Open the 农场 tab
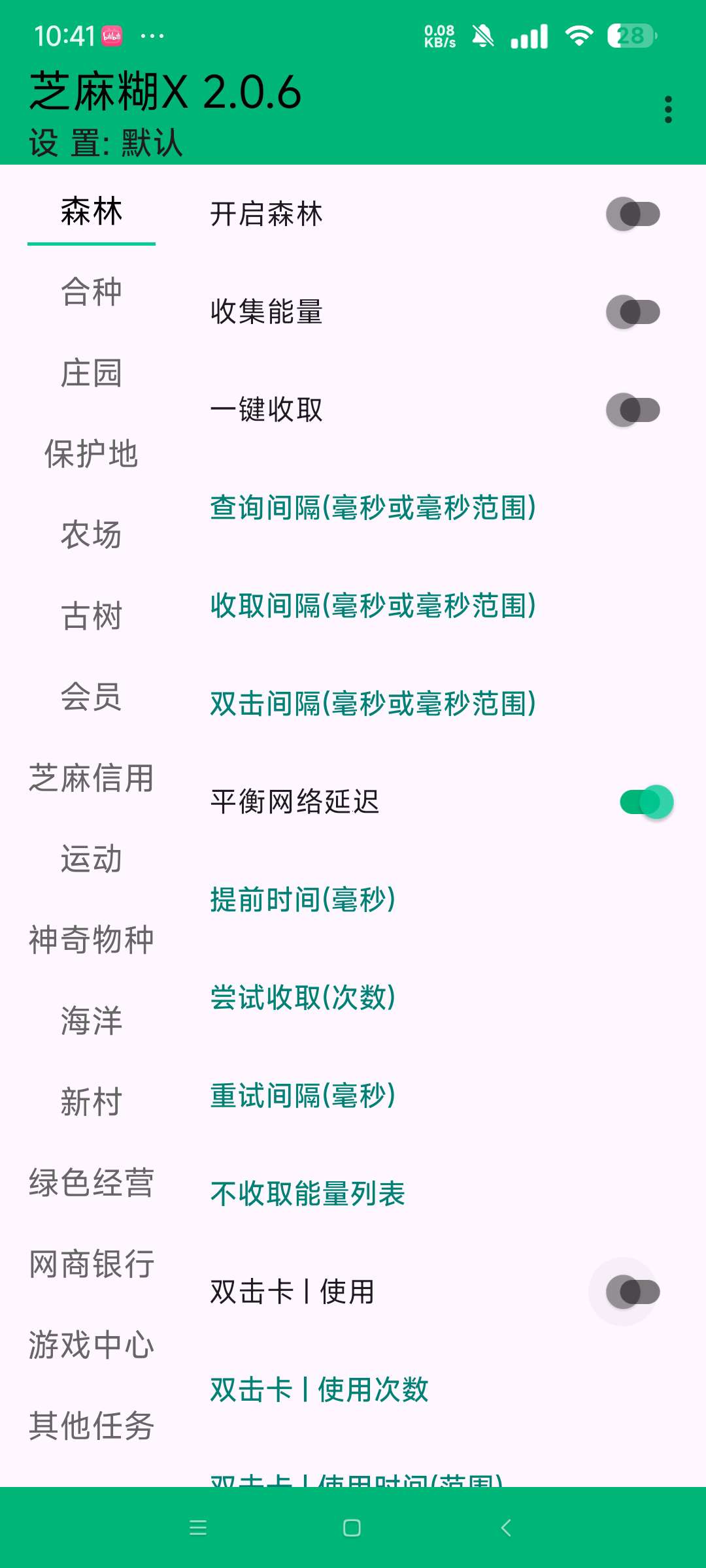The height and width of the screenshot is (1568, 706). [x=91, y=535]
